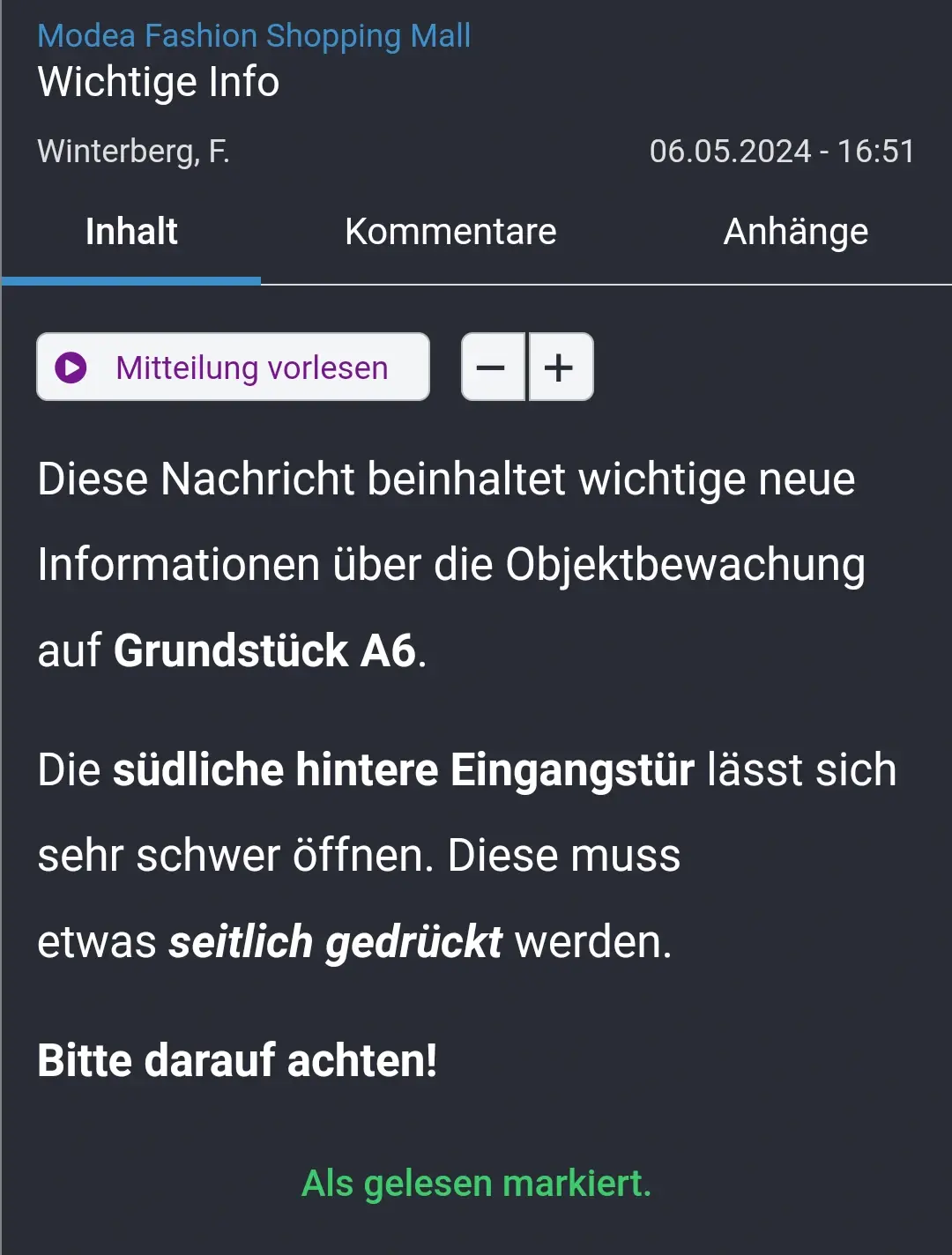Select the decrease font size control
952x1255 pixels.
tap(494, 367)
